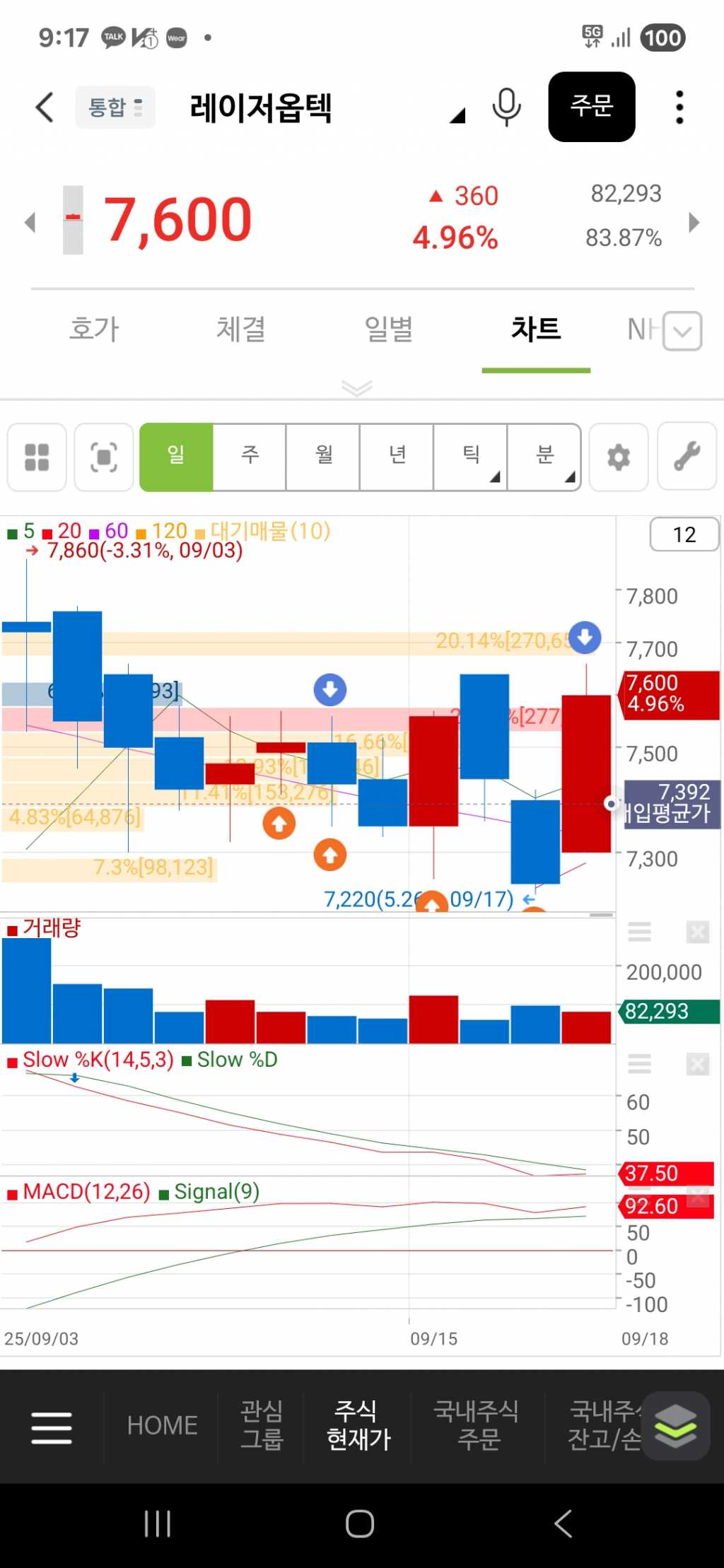Start voice search with the microphone
724x1568 pixels.
(506, 107)
